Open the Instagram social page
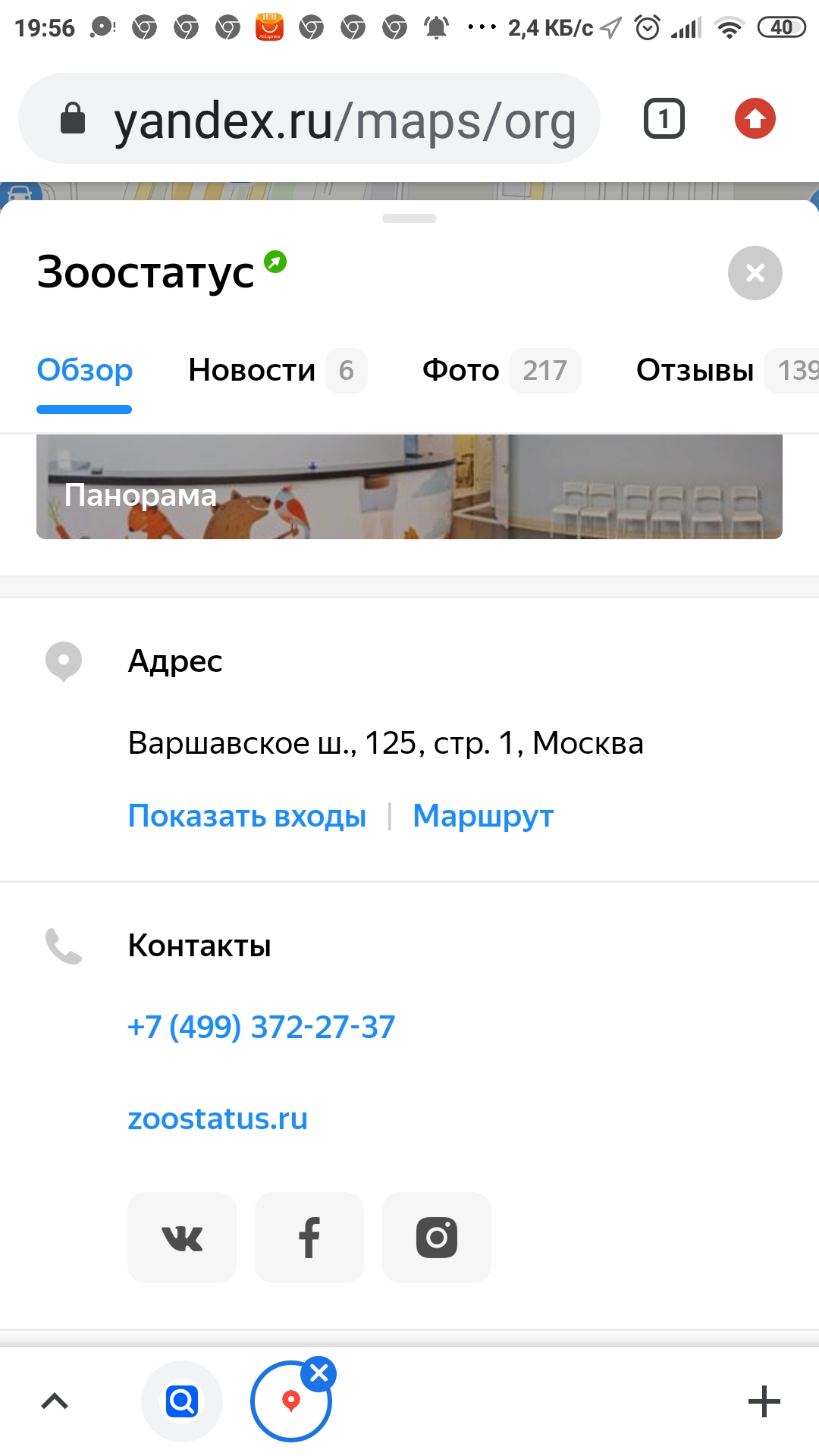 pyautogui.click(x=437, y=1238)
